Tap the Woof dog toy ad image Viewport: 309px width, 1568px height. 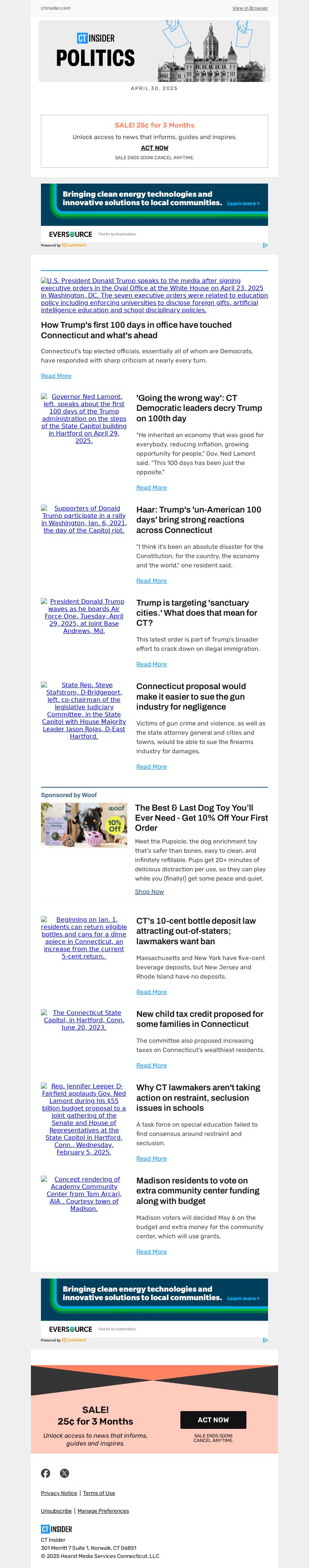(84, 826)
